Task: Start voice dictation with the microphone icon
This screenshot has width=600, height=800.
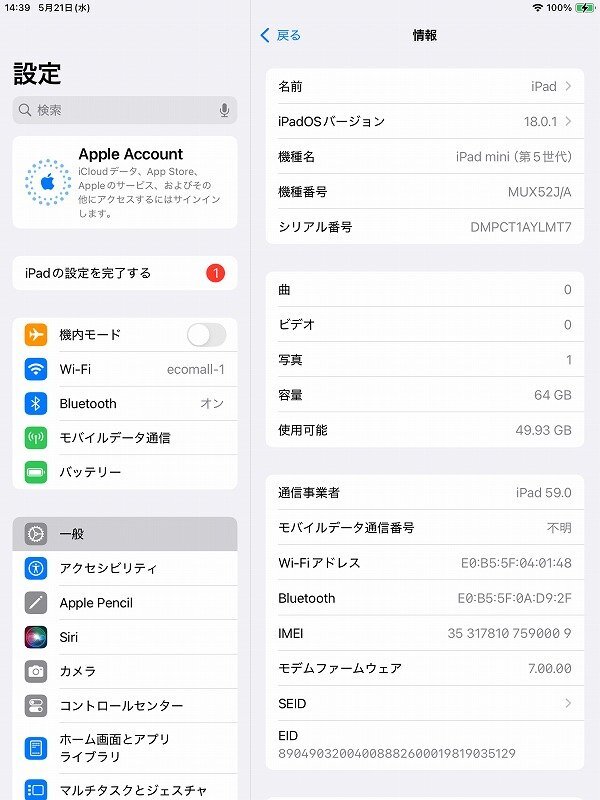Action: 225,110
